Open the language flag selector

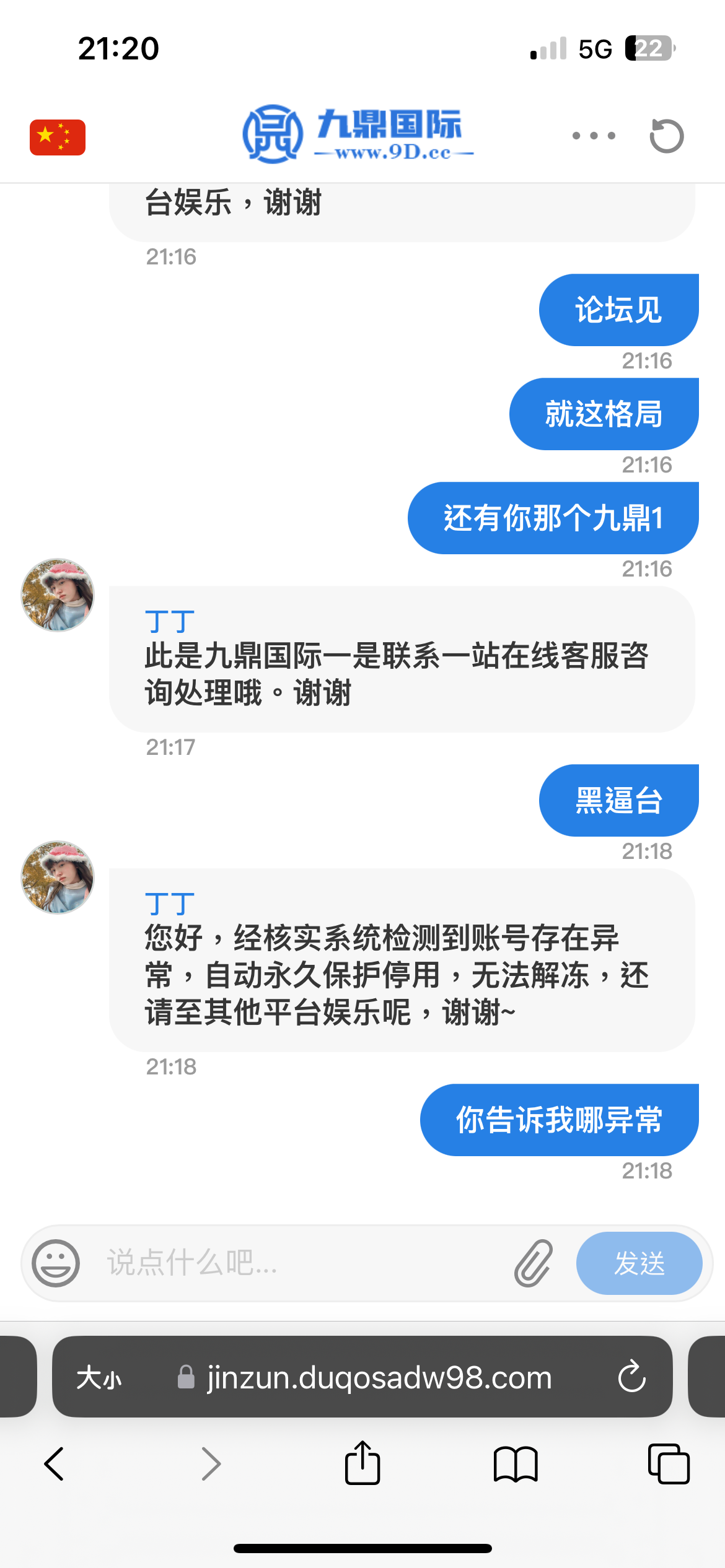click(58, 137)
